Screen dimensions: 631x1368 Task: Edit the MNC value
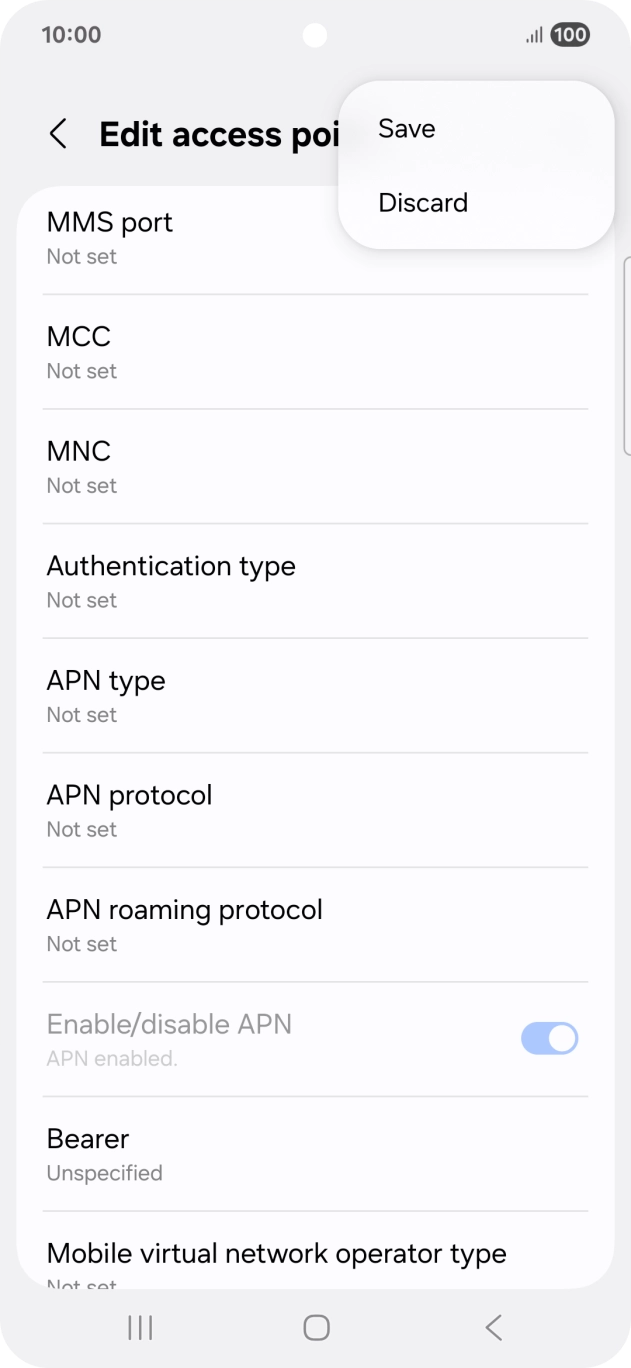coord(315,467)
